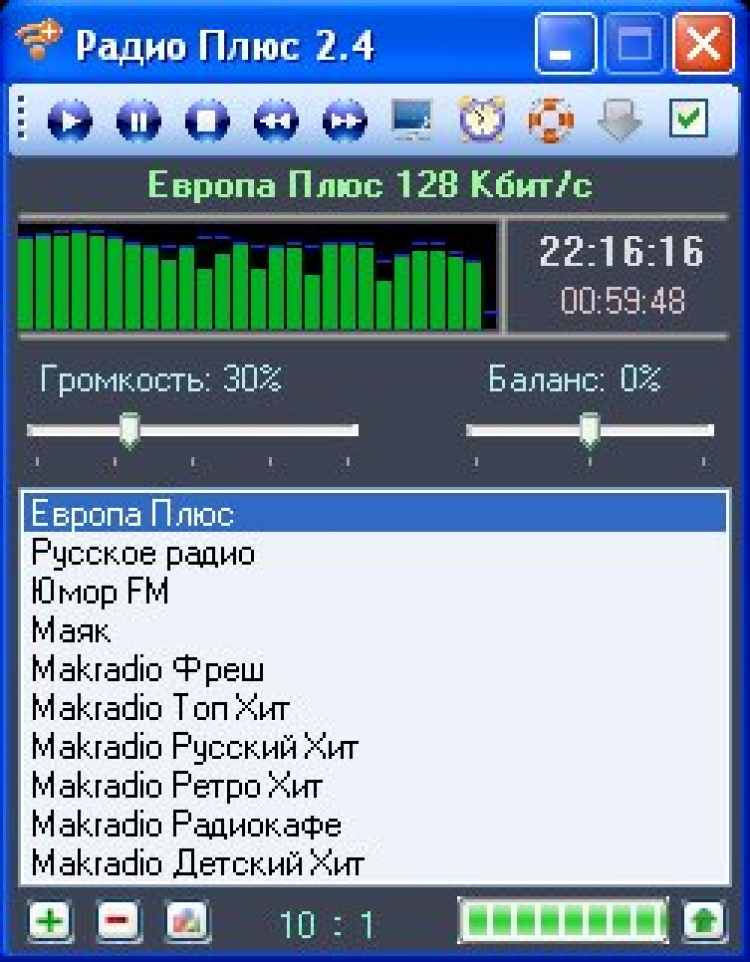Tap the green up arrow button

704,920
